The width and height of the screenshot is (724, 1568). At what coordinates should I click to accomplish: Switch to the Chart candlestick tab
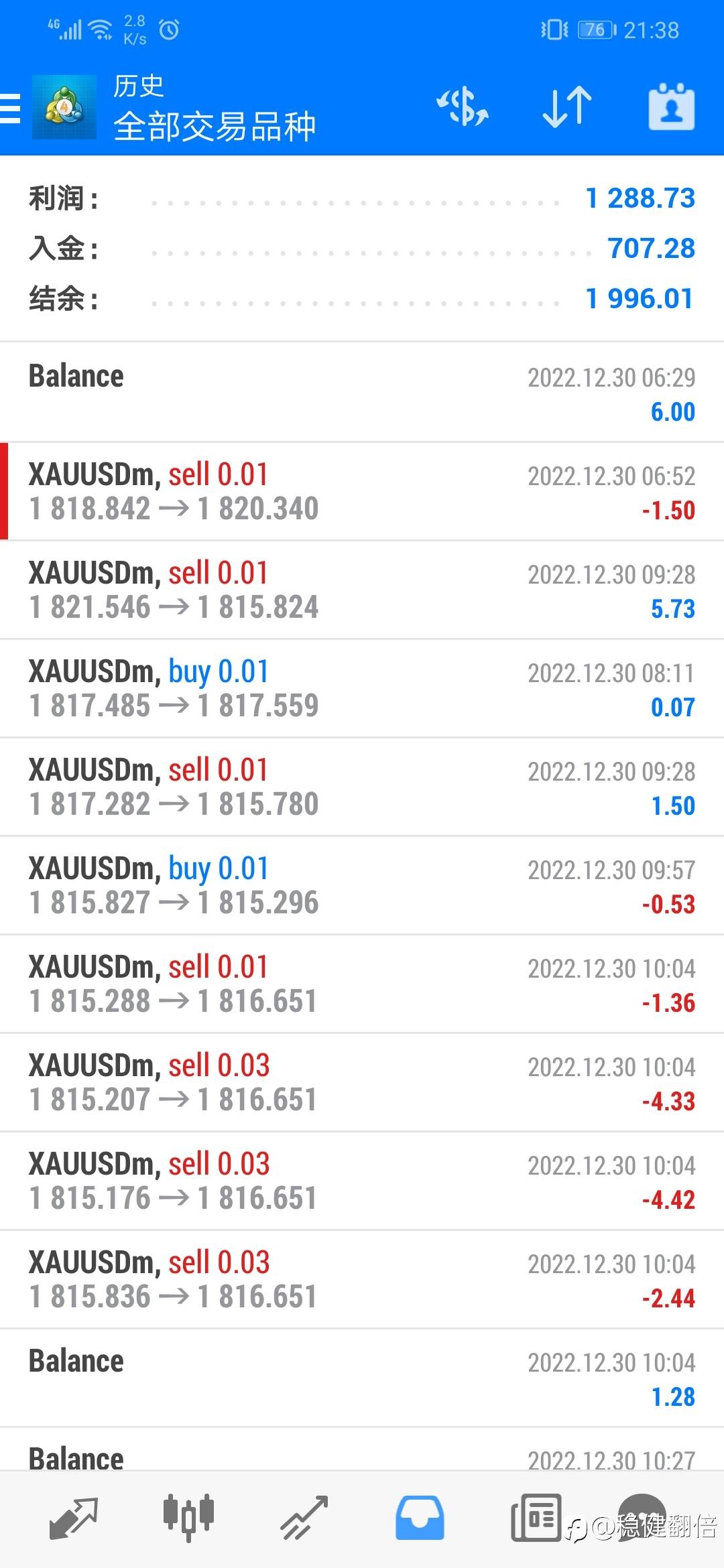[x=188, y=1517]
